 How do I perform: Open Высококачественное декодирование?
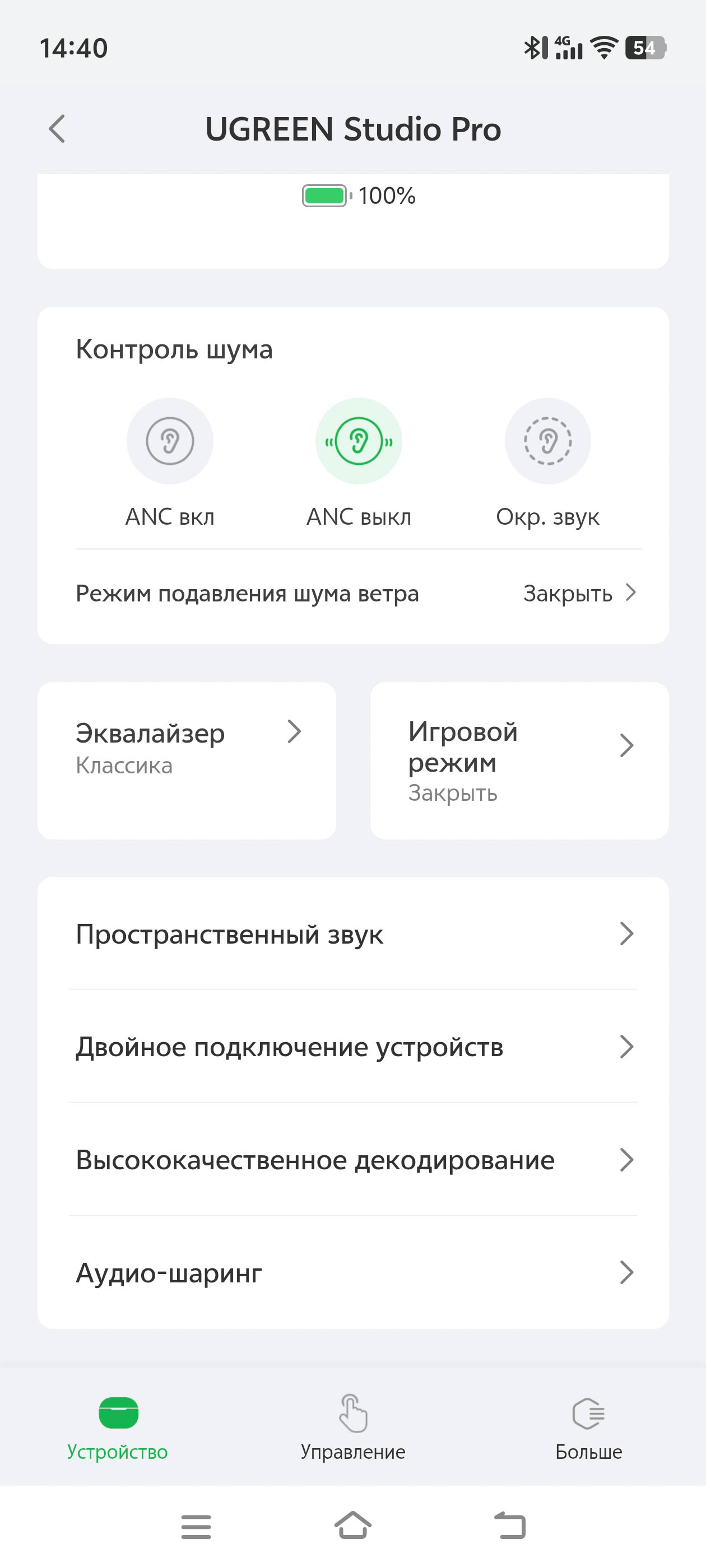354,1160
